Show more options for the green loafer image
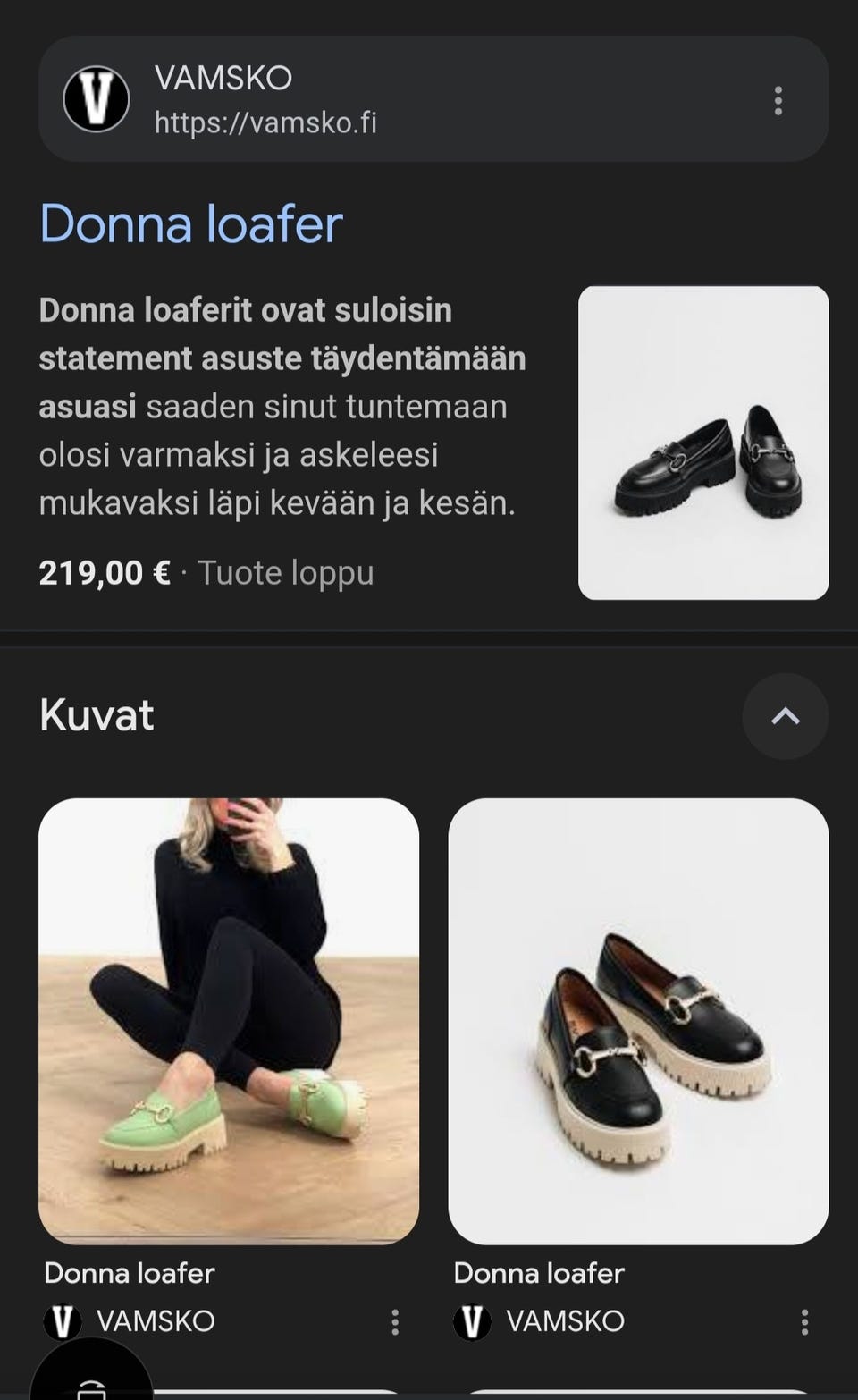This screenshot has height=1400, width=858. click(395, 1322)
